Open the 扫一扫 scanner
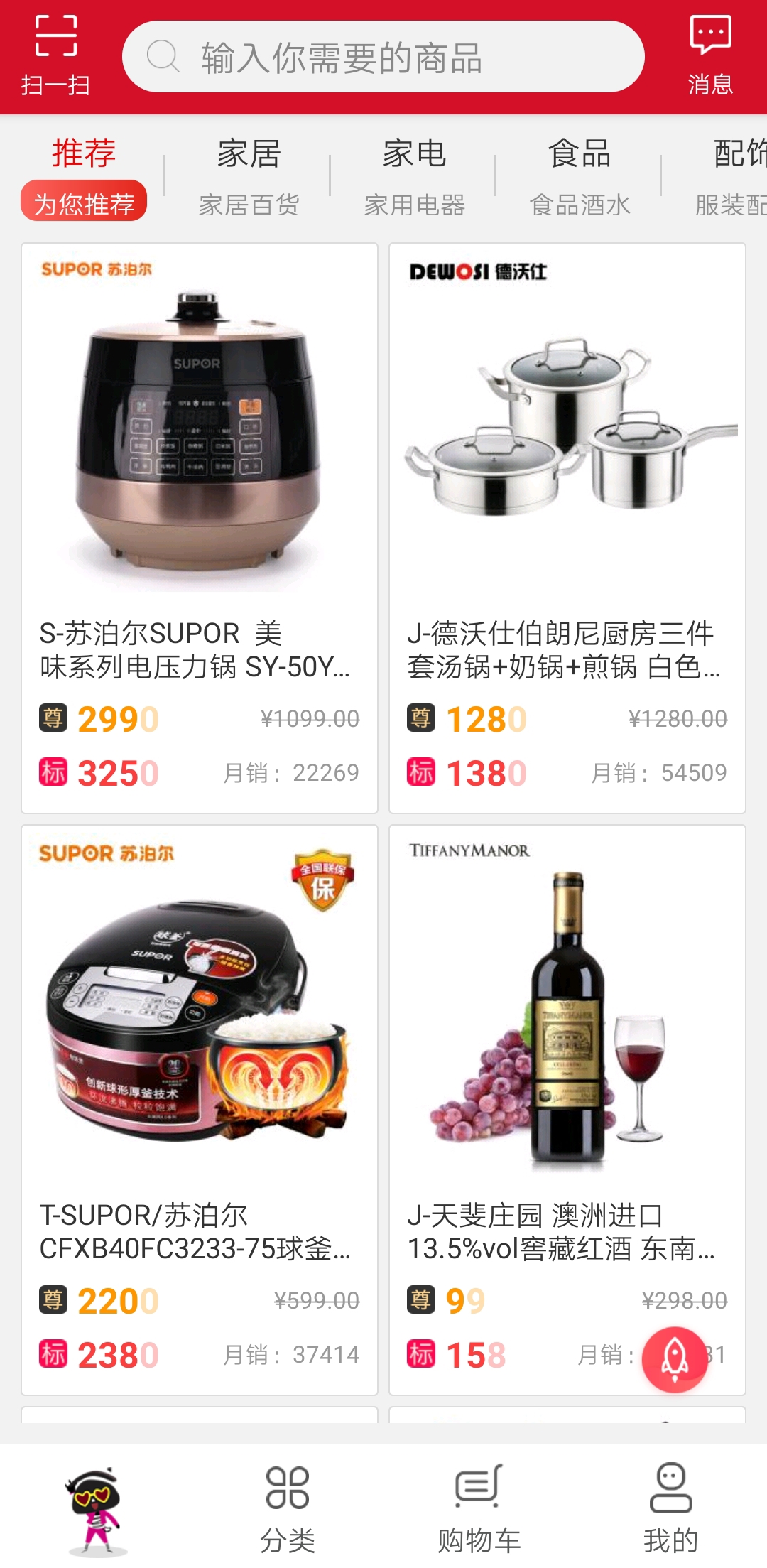The height and width of the screenshot is (1568, 767). pos(55,55)
